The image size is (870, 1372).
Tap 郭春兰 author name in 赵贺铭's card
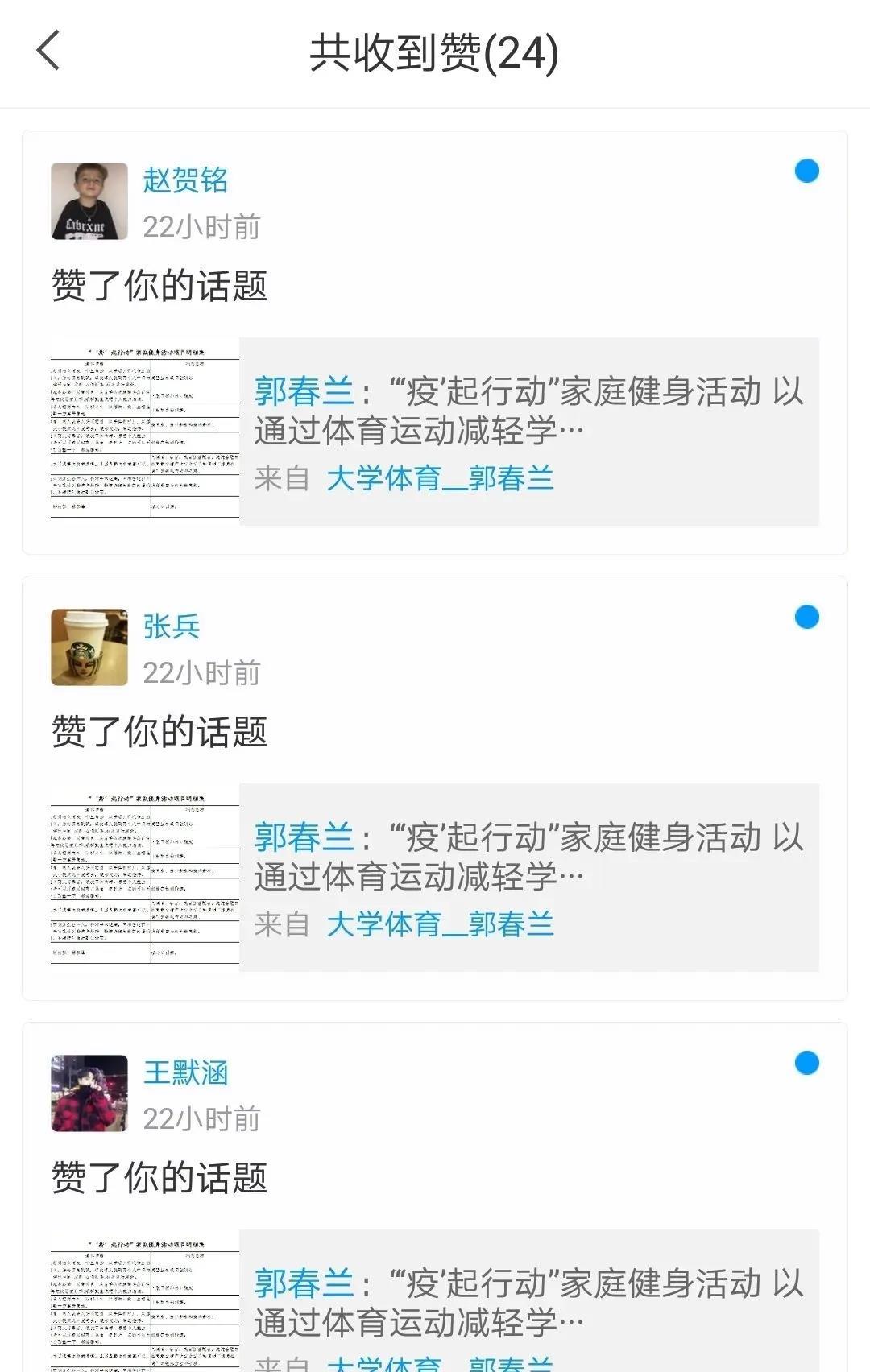304,392
